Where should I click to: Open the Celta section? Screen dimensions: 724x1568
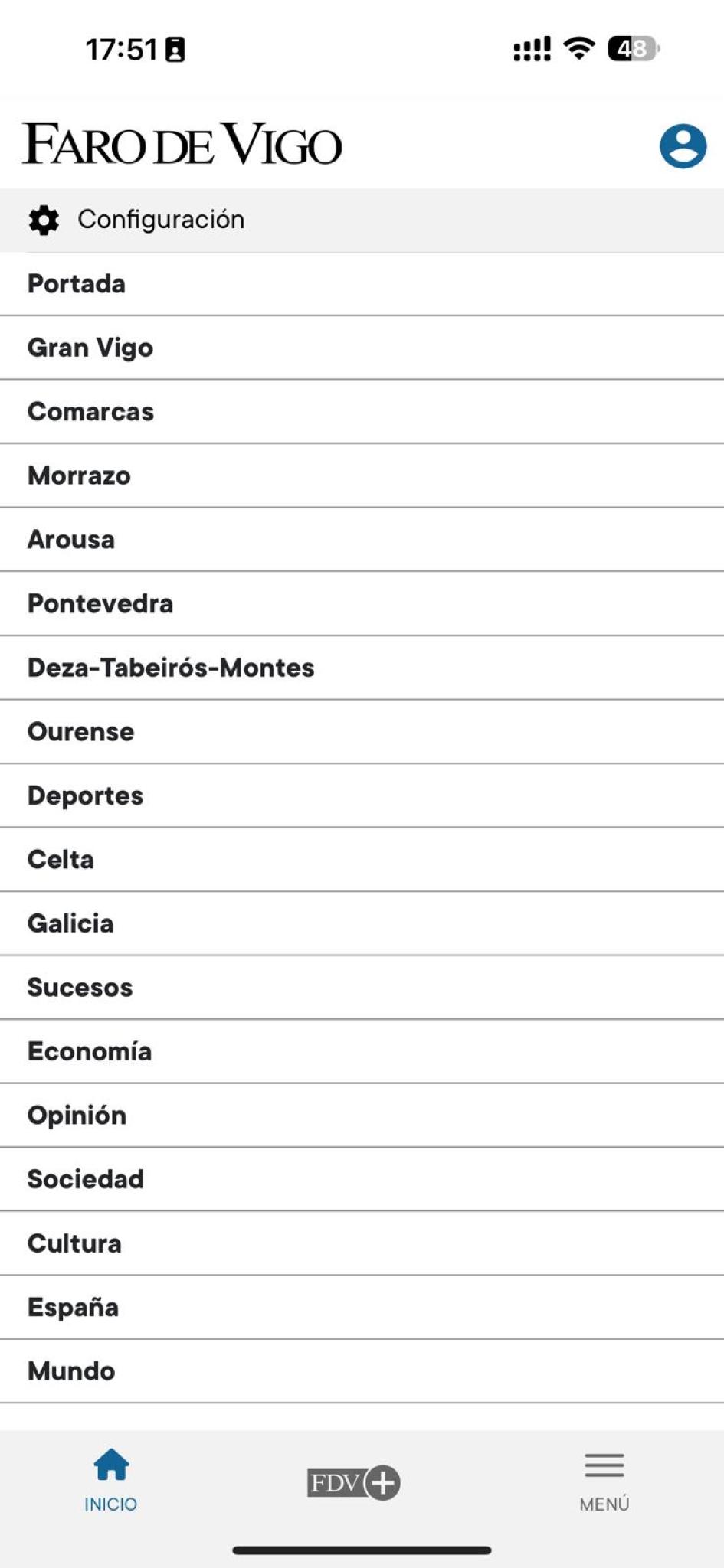[362, 860]
